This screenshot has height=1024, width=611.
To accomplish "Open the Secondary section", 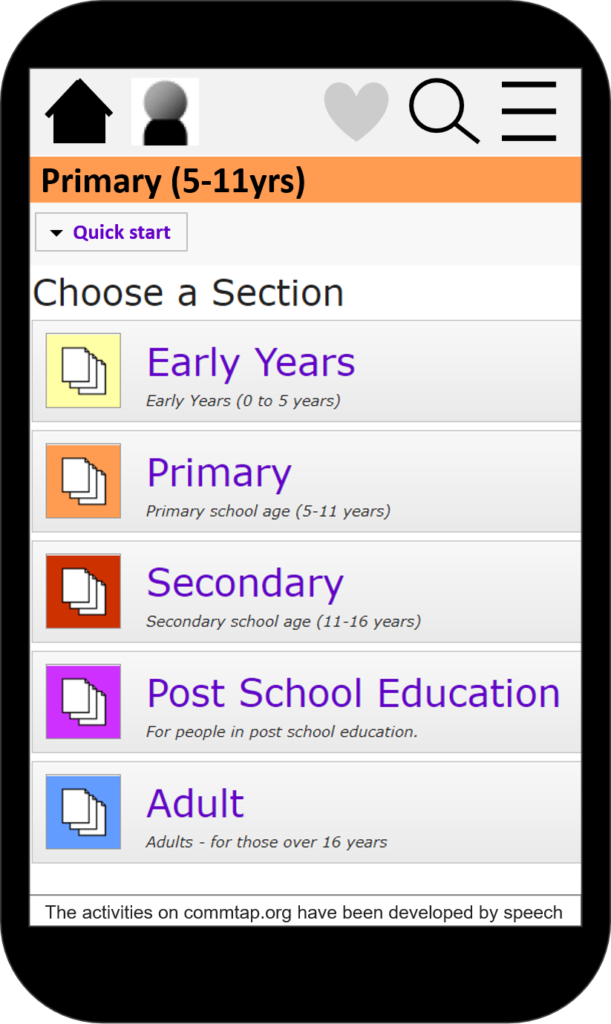I will (x=306, y=592).
